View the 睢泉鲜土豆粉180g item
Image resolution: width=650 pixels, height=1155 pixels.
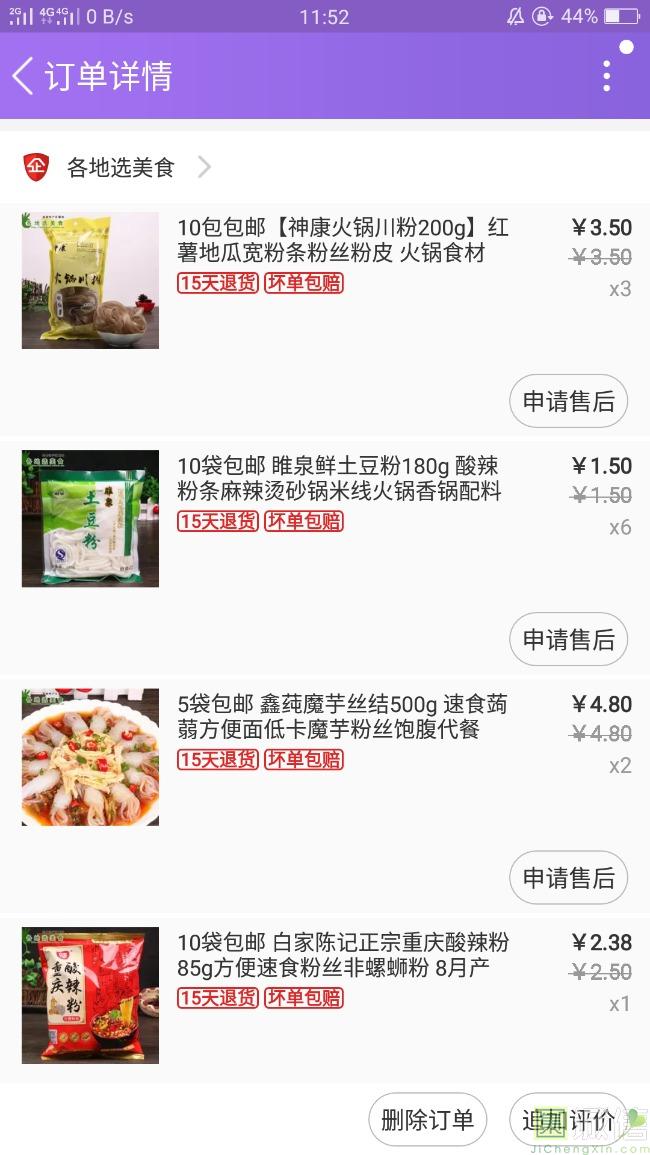338,479
